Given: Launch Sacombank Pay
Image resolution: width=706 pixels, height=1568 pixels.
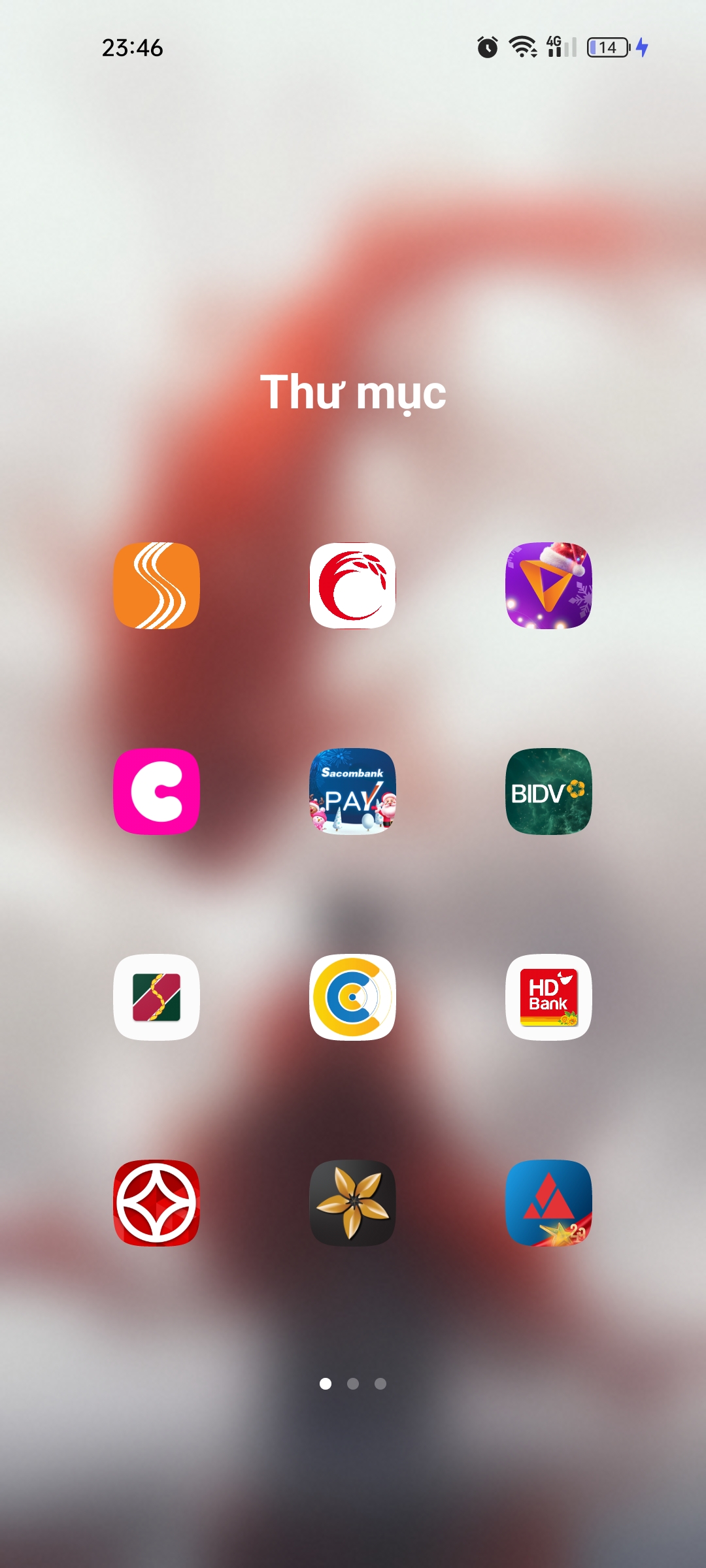Looking at the screenshot, I should coord(352,791).
